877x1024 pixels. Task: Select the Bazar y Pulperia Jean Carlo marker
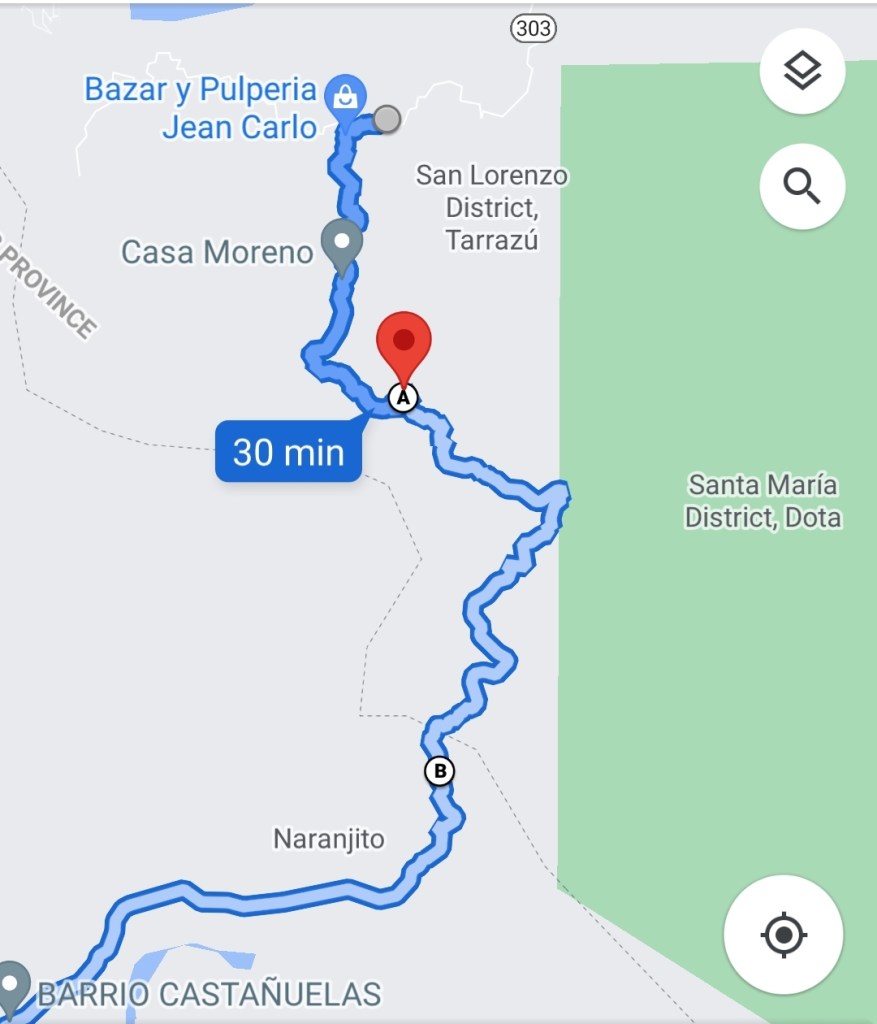(x=345, y=97)
